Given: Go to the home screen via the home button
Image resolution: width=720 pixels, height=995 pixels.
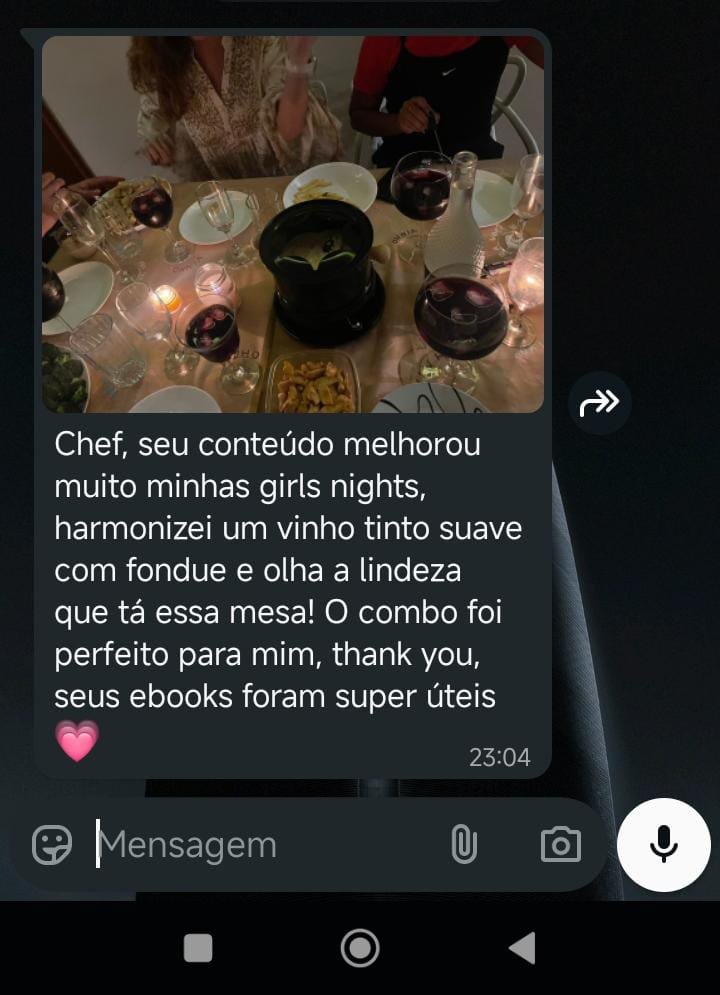Looking at the screenshot, I should coord(360,947).
